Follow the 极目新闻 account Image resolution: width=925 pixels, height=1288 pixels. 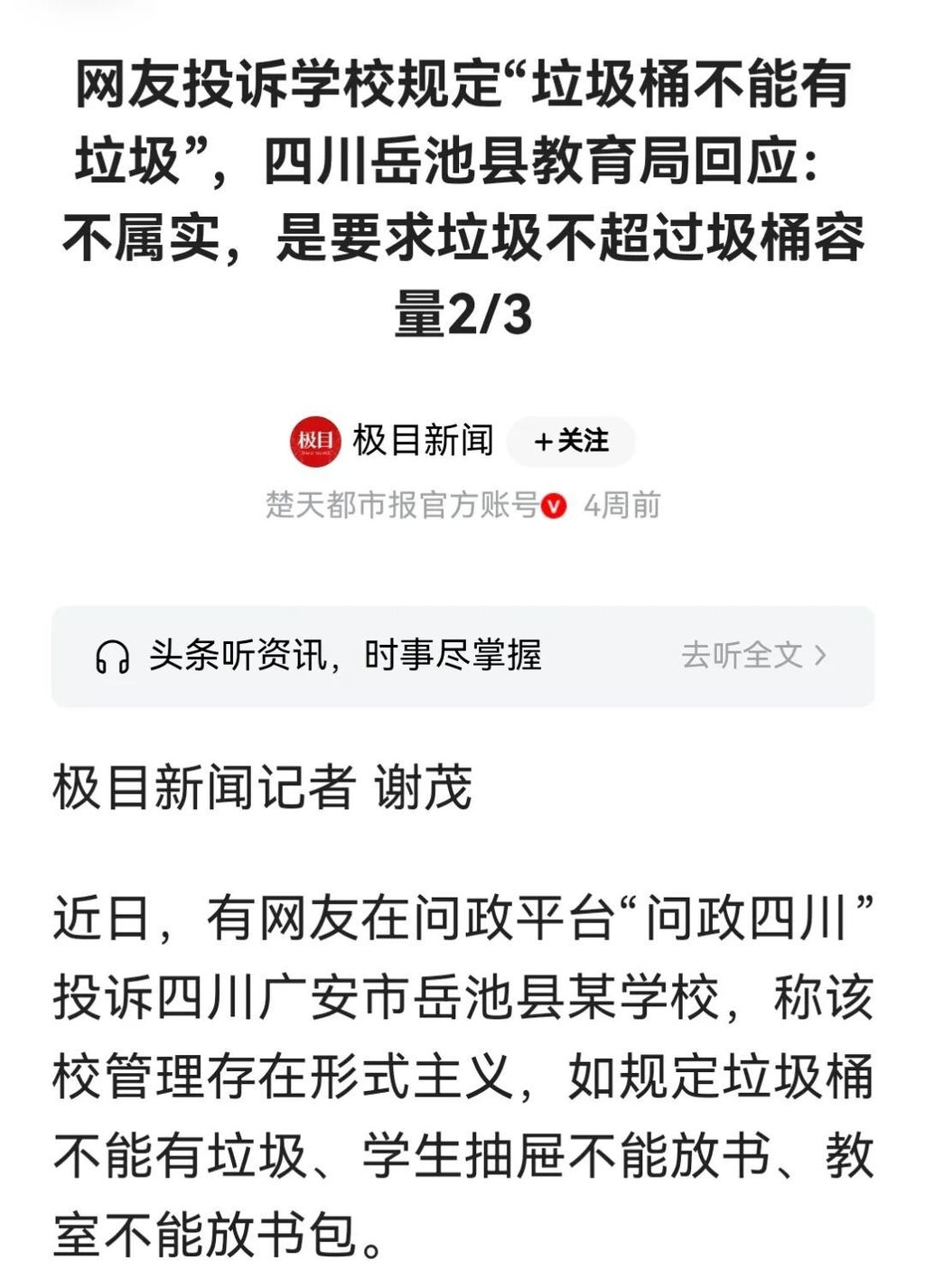point(571,442)
